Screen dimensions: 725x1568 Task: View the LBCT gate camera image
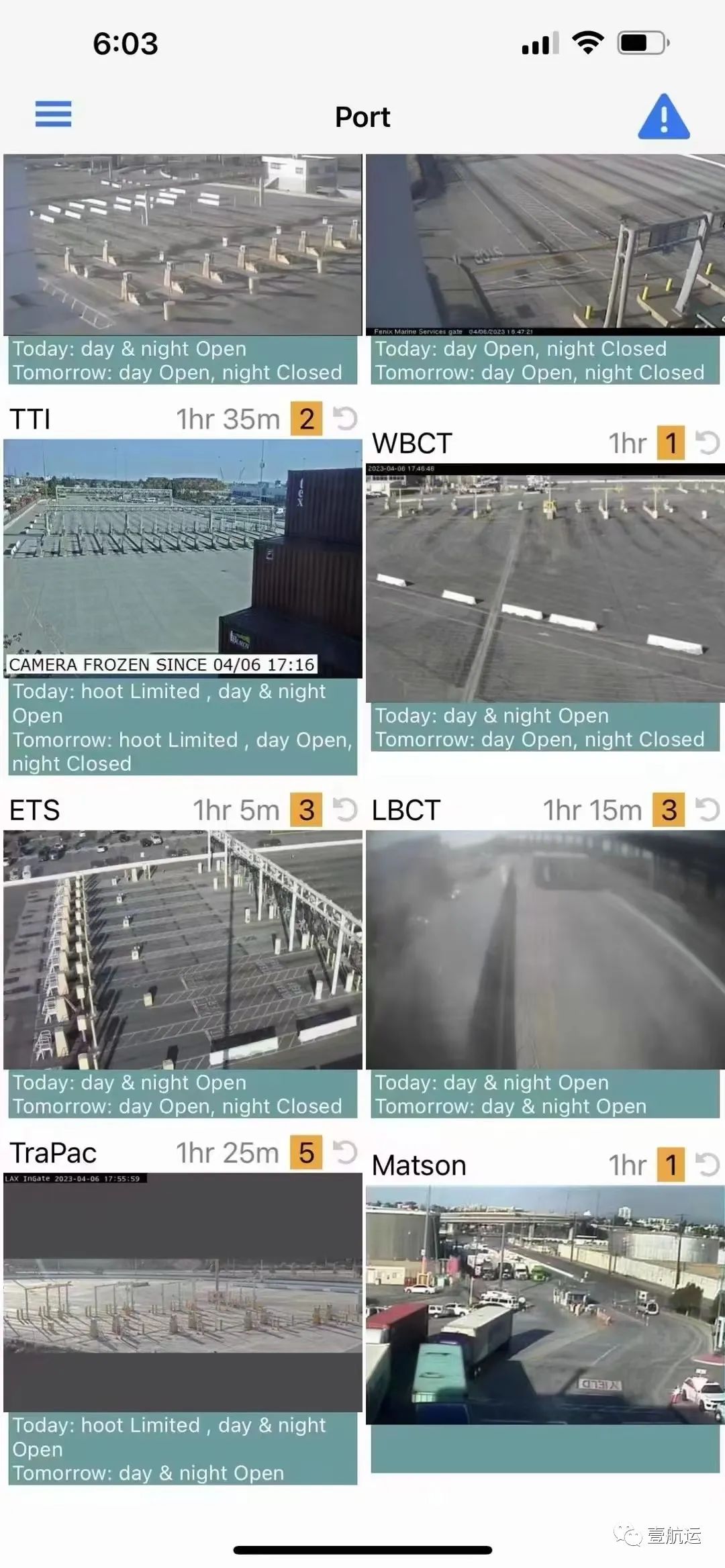pos(545,949)
